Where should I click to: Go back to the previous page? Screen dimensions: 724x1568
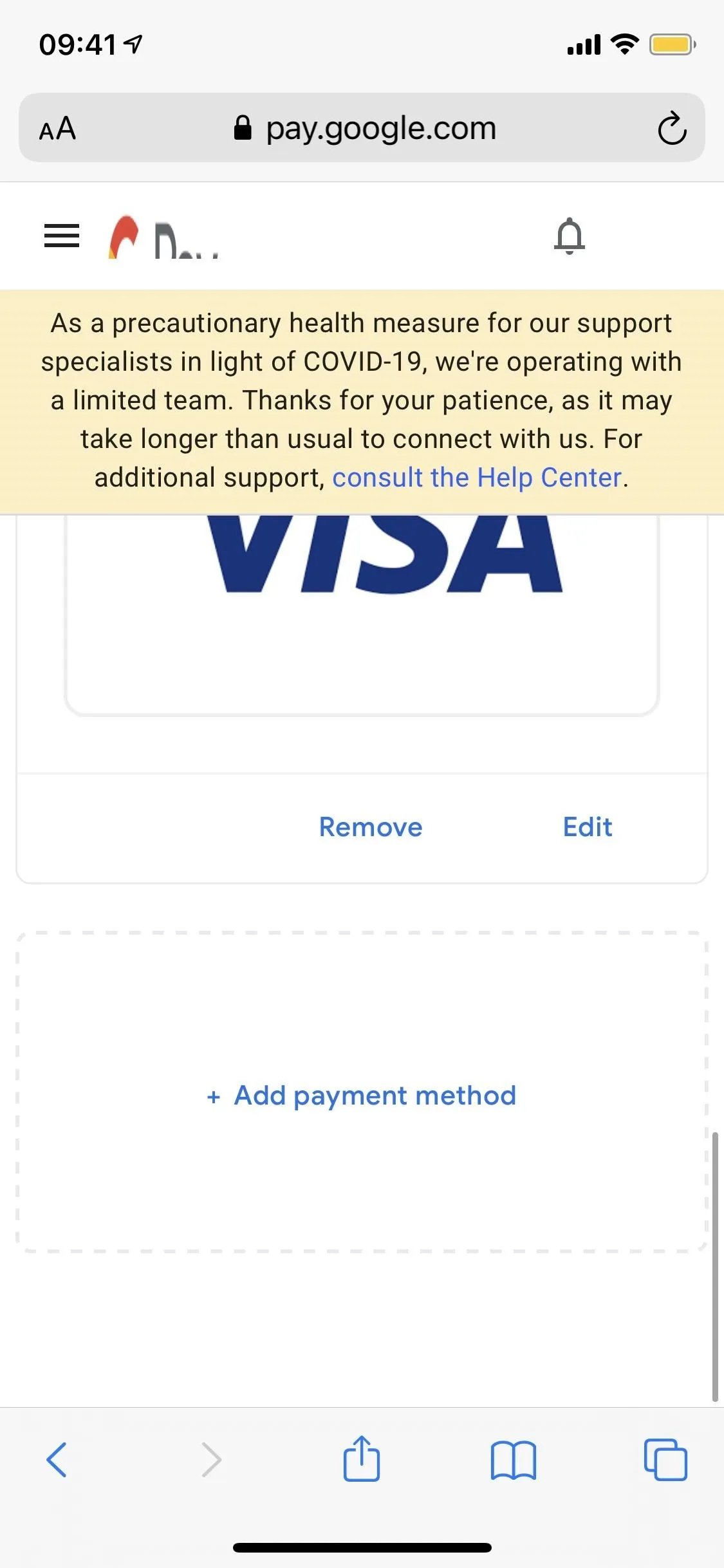coord(57,1459)
